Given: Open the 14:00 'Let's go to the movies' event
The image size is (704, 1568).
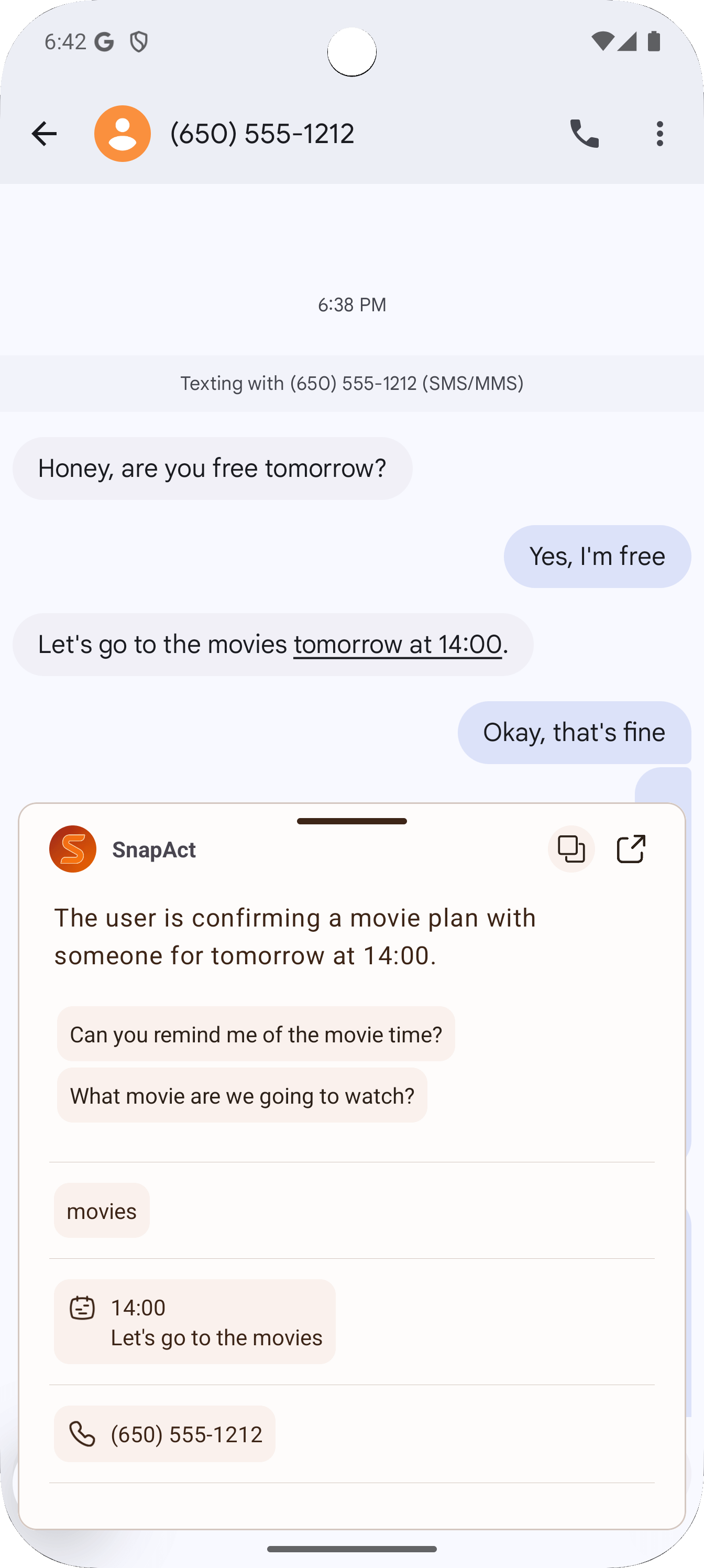Looking at the screenshot, I should pos(195,1322).
